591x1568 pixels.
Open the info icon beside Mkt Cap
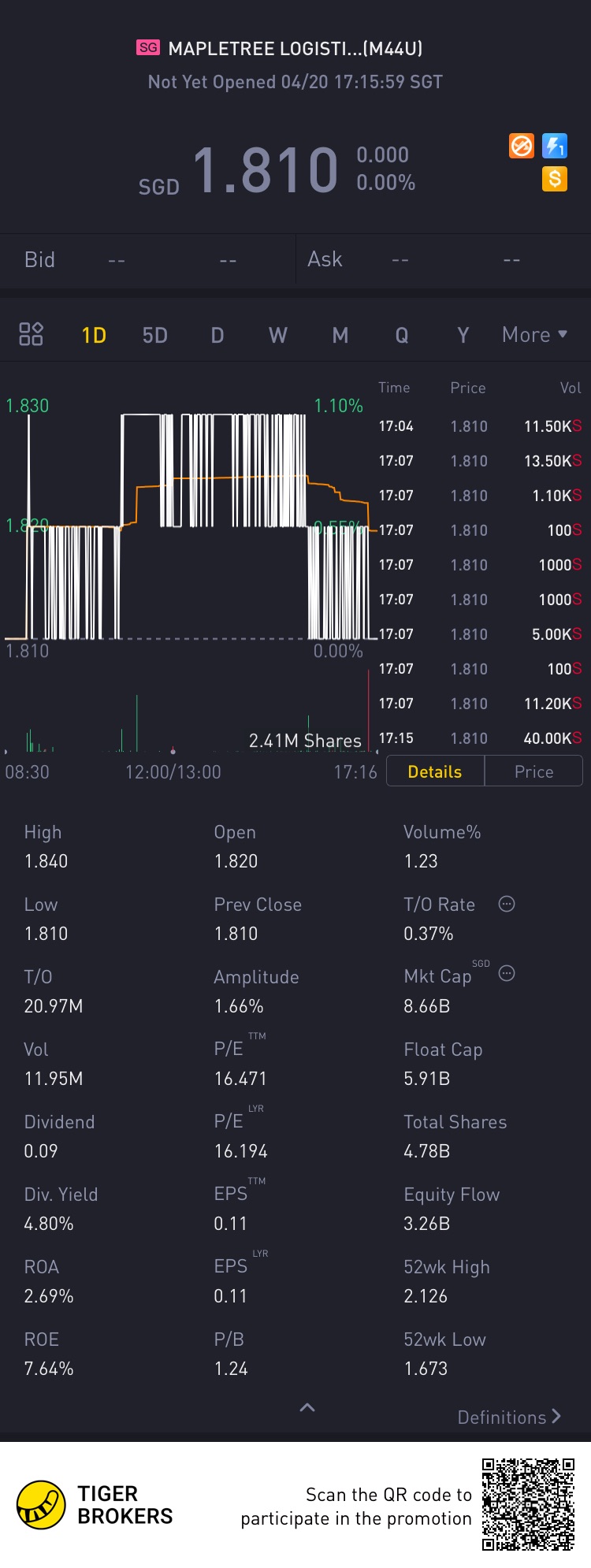507,974
